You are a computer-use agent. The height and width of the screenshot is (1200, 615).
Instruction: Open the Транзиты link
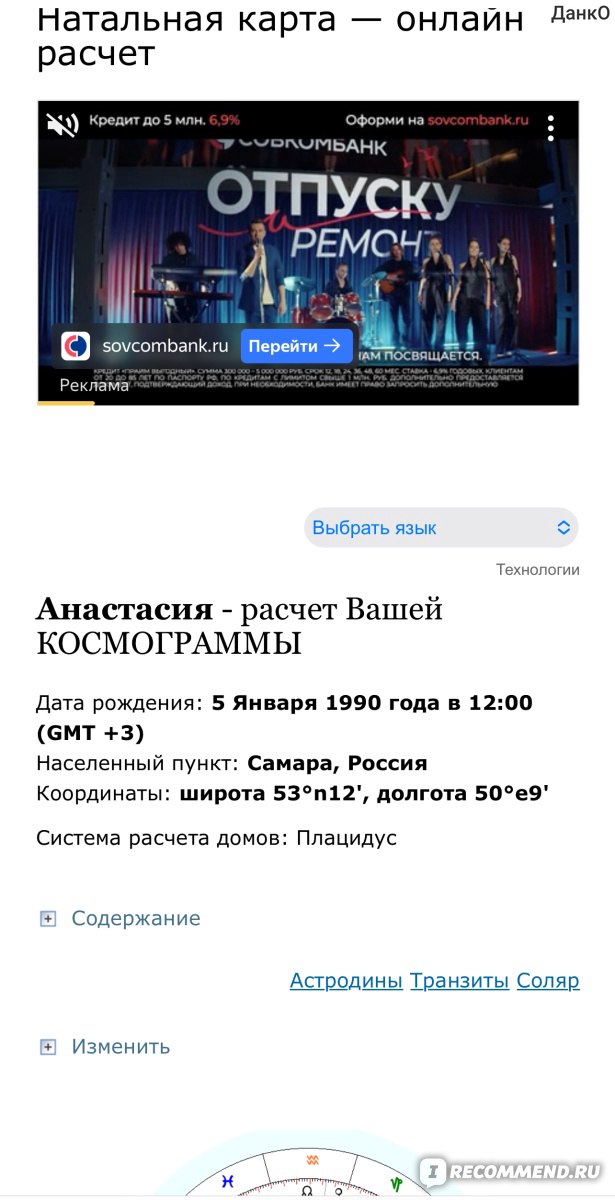tap(459, 981)
